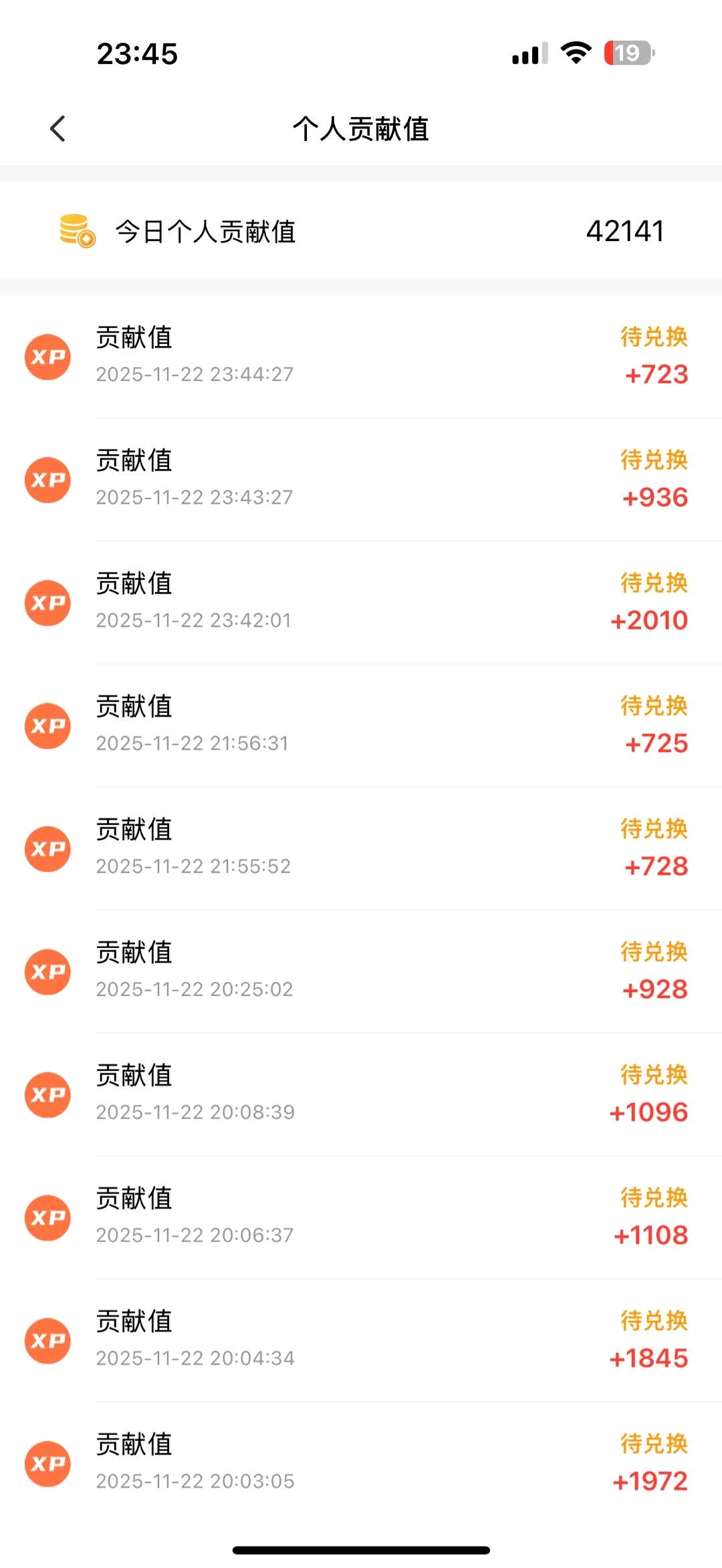Select the XP icon next to the 21:56:31 record
722x1568 pixels.
click(47, 725)
